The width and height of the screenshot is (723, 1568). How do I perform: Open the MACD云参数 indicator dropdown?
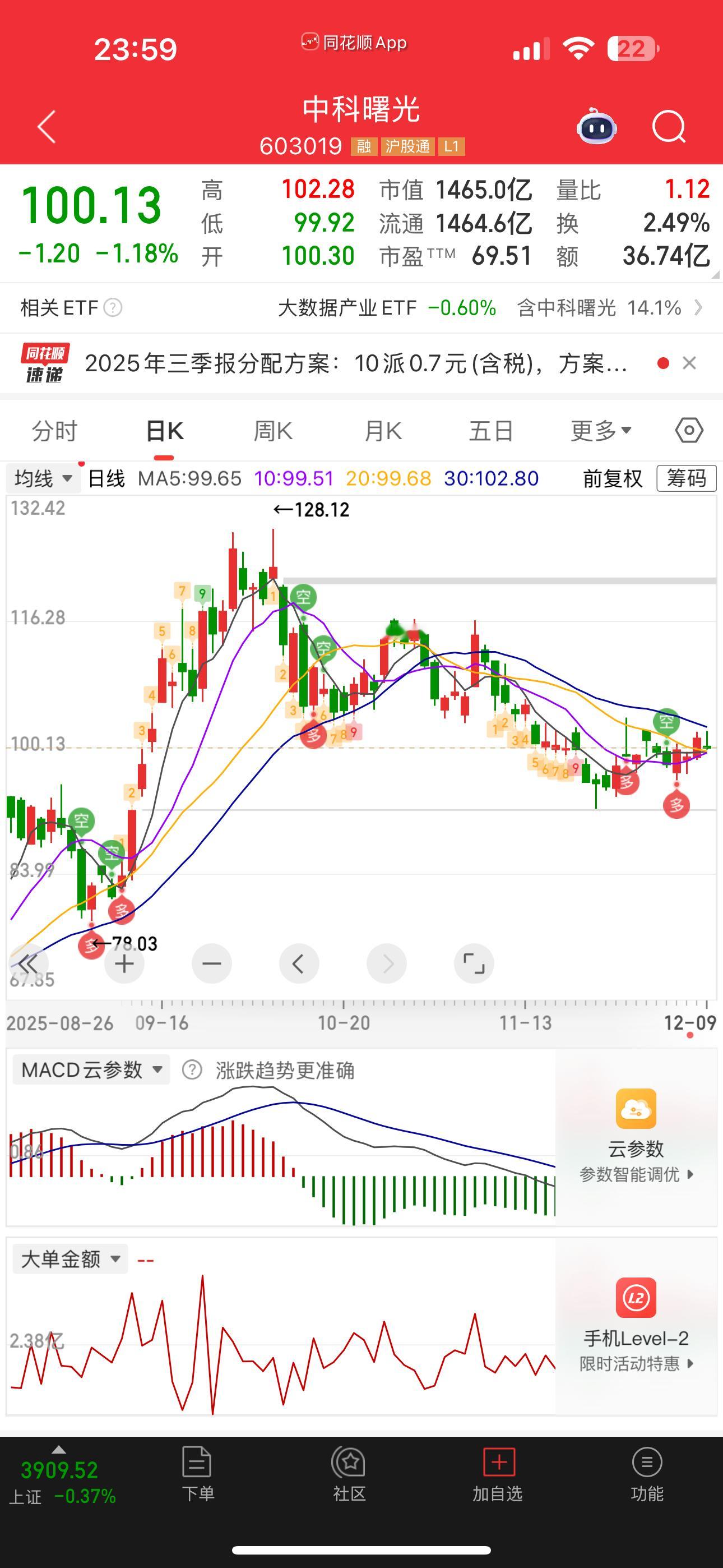pyautogui.click(x=90, y=1069)
